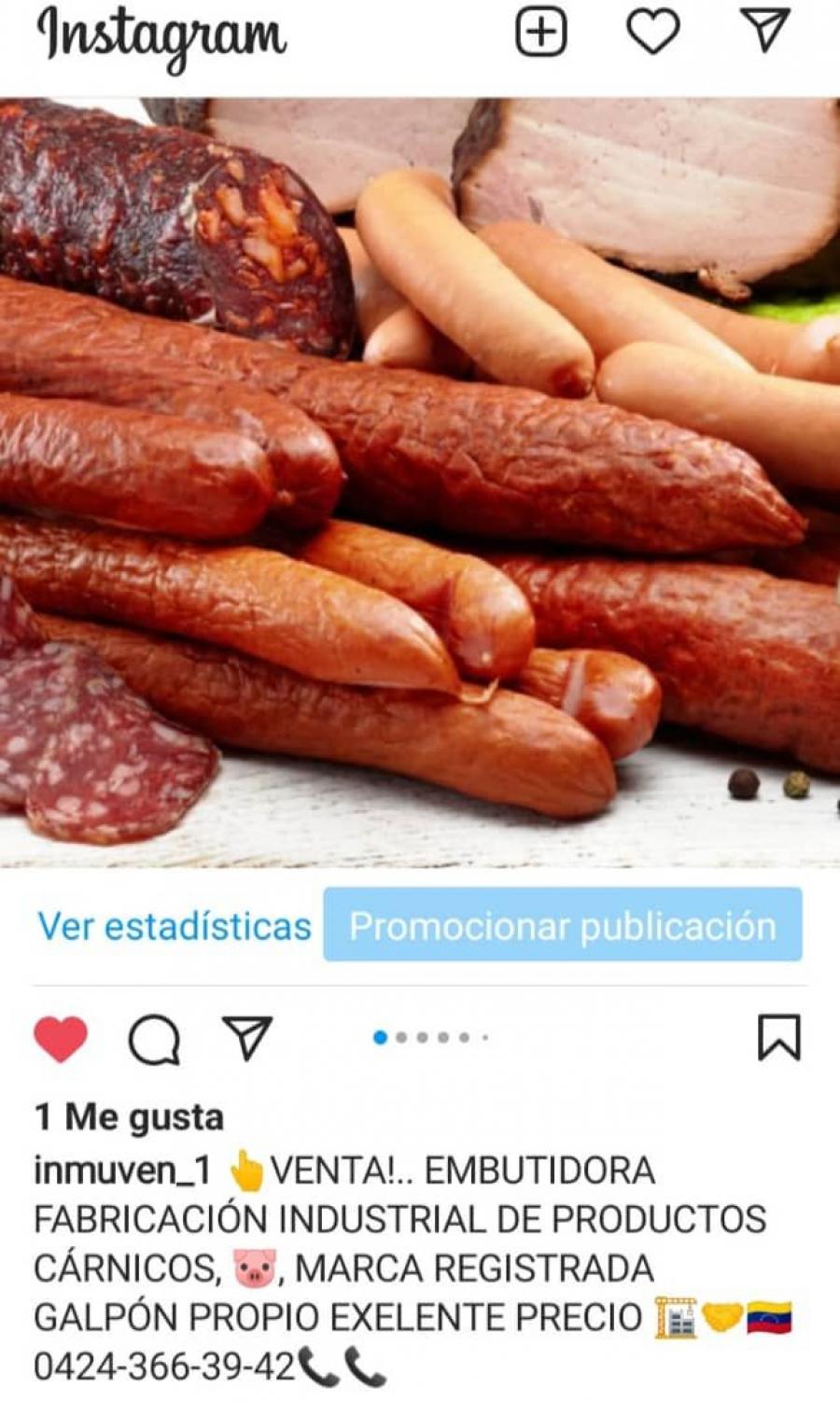Share the post via paper plane below photo
Viewport: 840px width, 1402px height.
(x=247, y=1037)
